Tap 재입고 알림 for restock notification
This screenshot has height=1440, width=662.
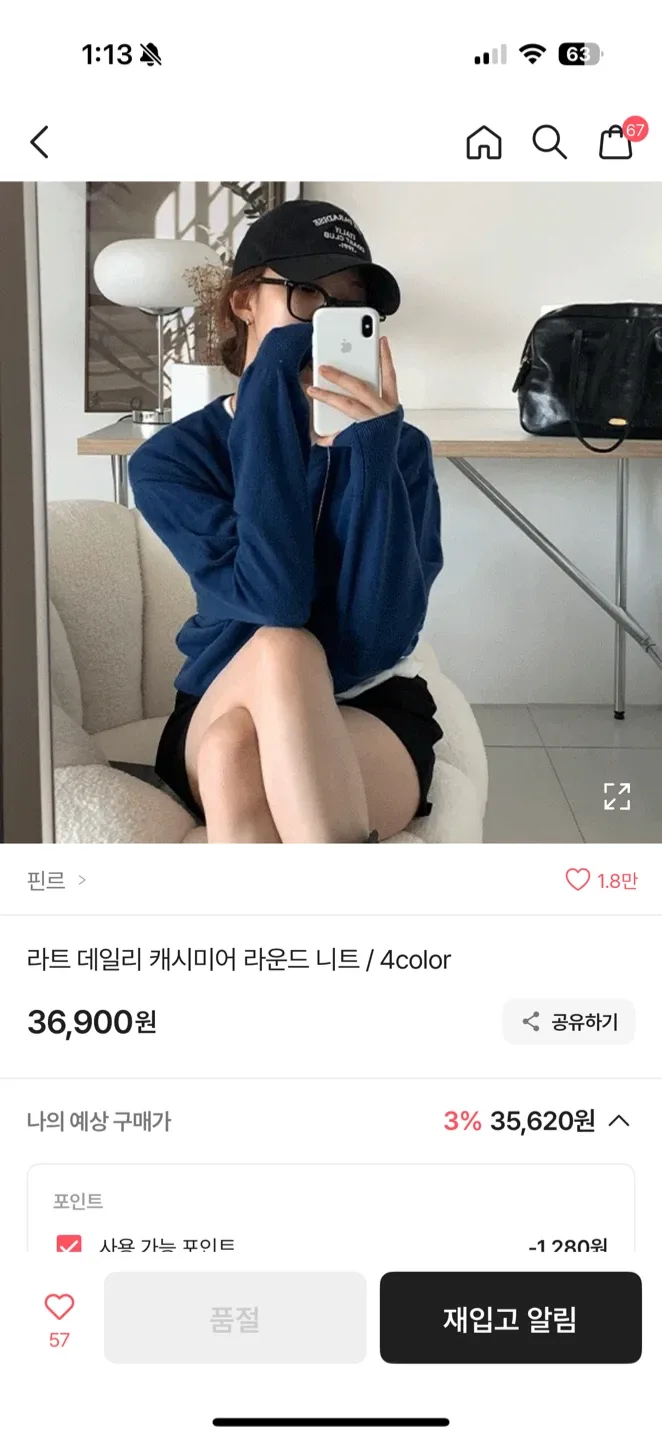tap(510, 1318)
